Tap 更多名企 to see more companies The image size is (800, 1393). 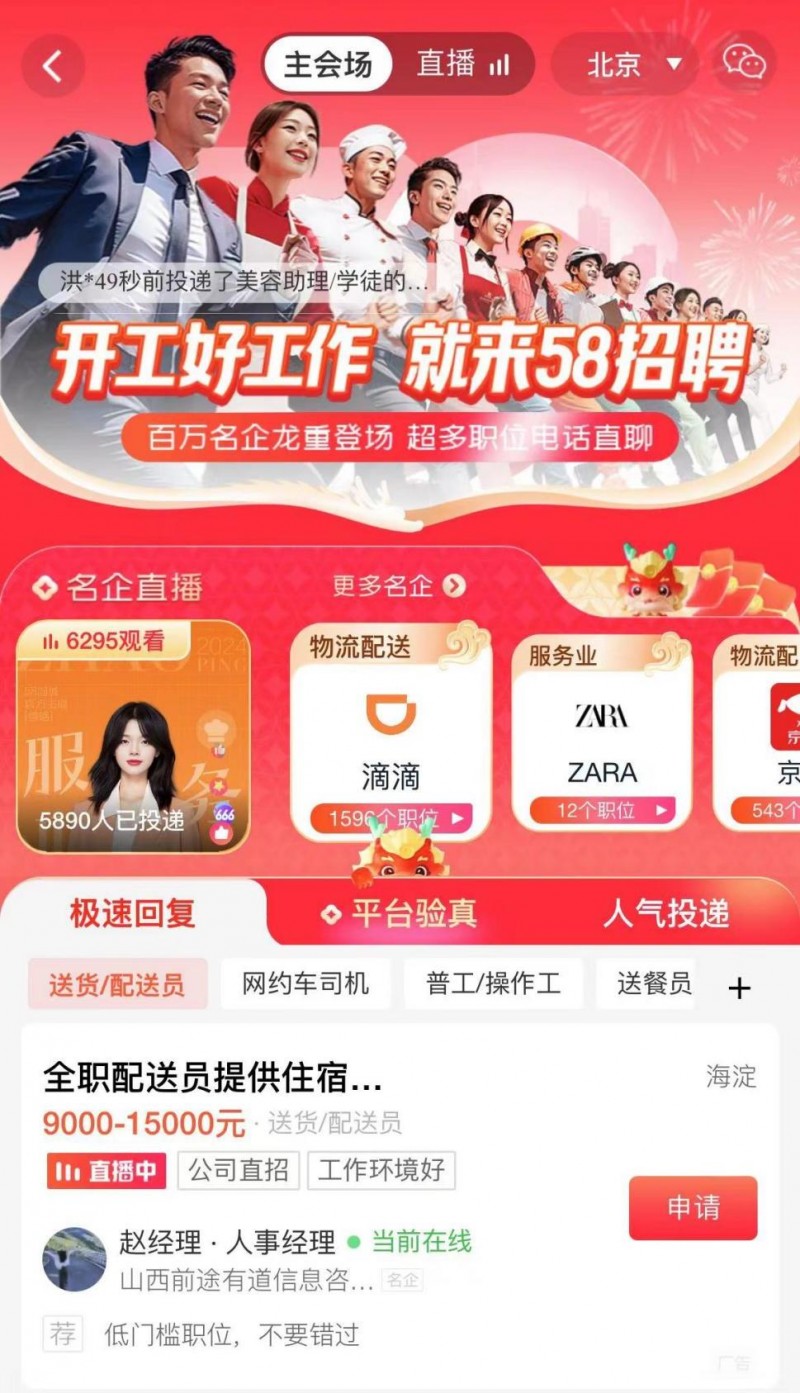399,586
